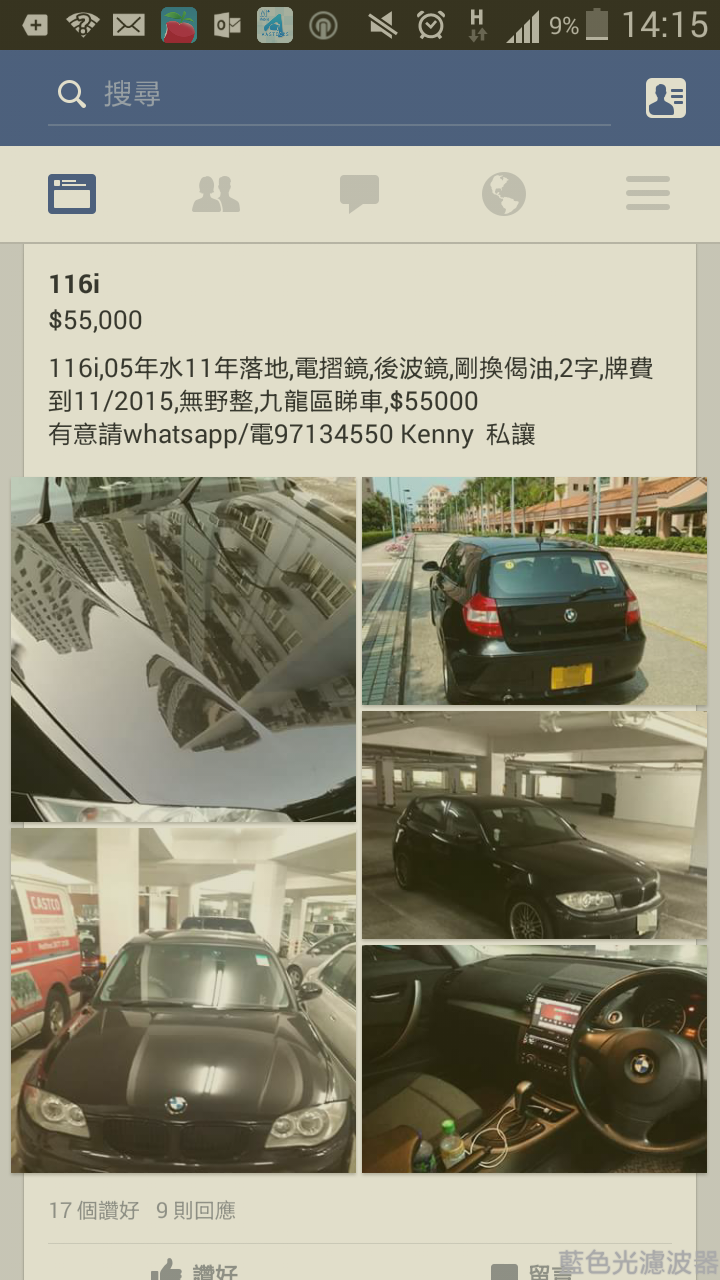This screenshot has width=720, height=1280.
Task: Switch to the News Feed tab
Action: [x=72, y=193]
